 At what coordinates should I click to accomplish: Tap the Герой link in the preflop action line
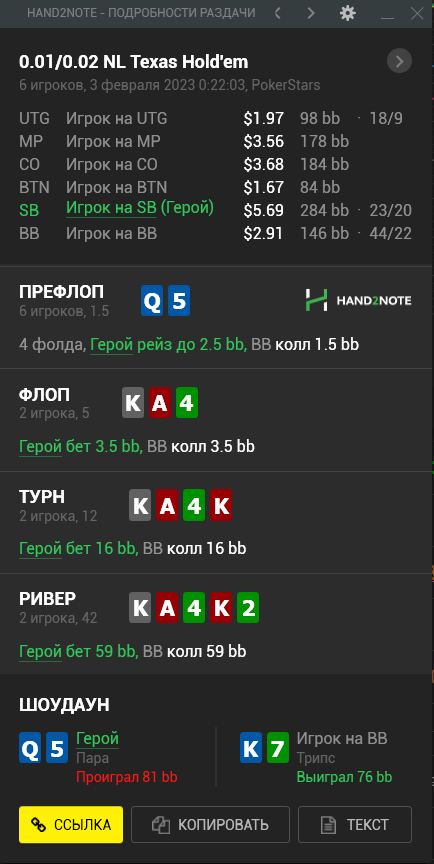coord(112,345)
